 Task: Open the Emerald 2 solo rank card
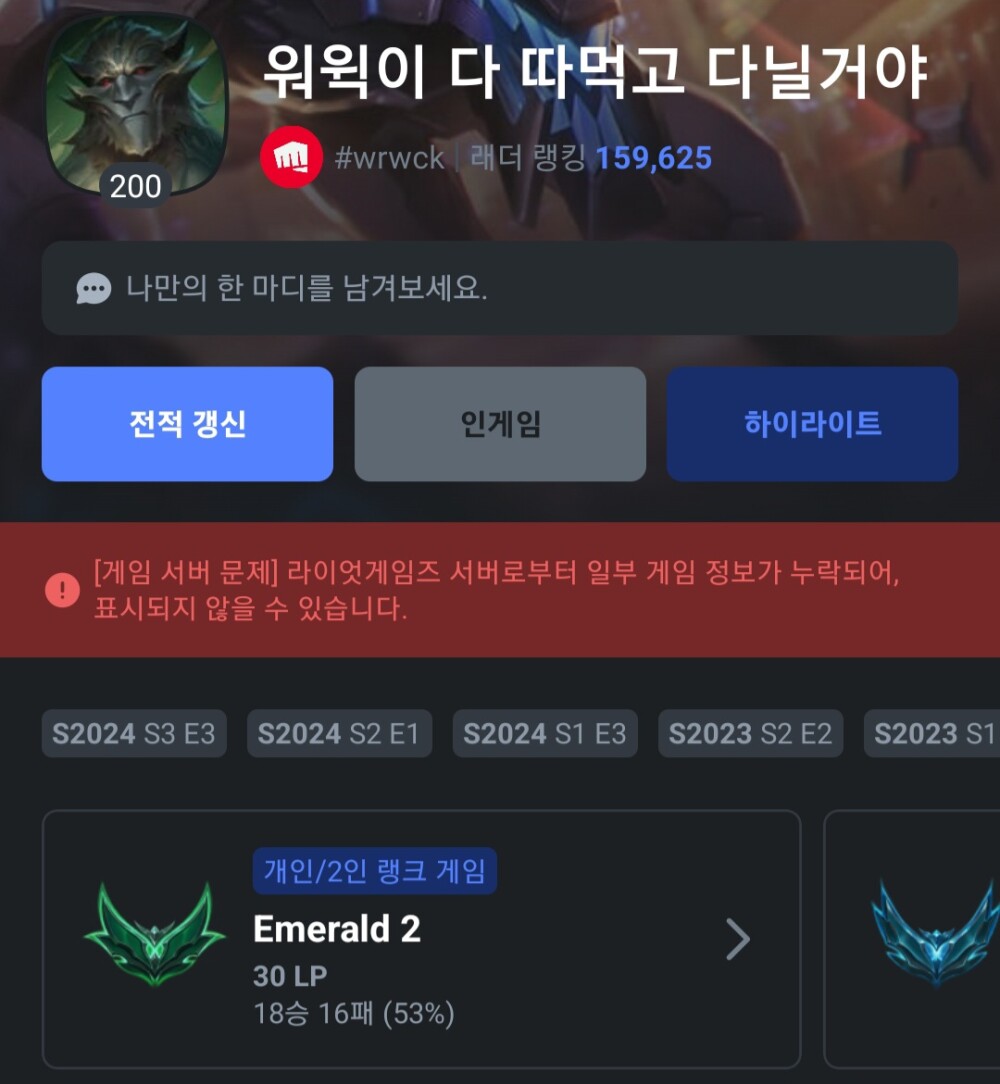pyautogui.click(x=420, y=939)
